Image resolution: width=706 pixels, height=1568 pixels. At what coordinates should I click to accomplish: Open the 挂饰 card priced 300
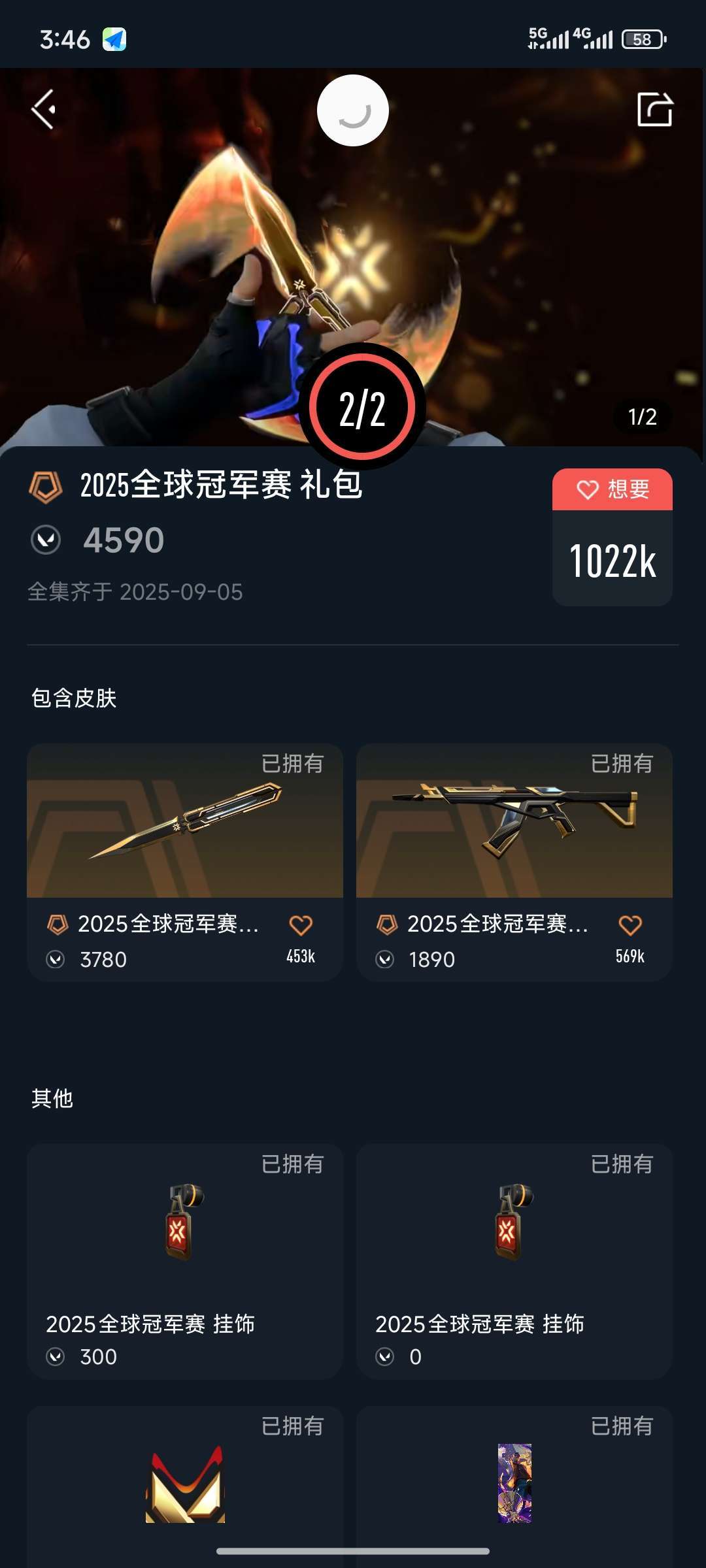(x=184, y=1261)
